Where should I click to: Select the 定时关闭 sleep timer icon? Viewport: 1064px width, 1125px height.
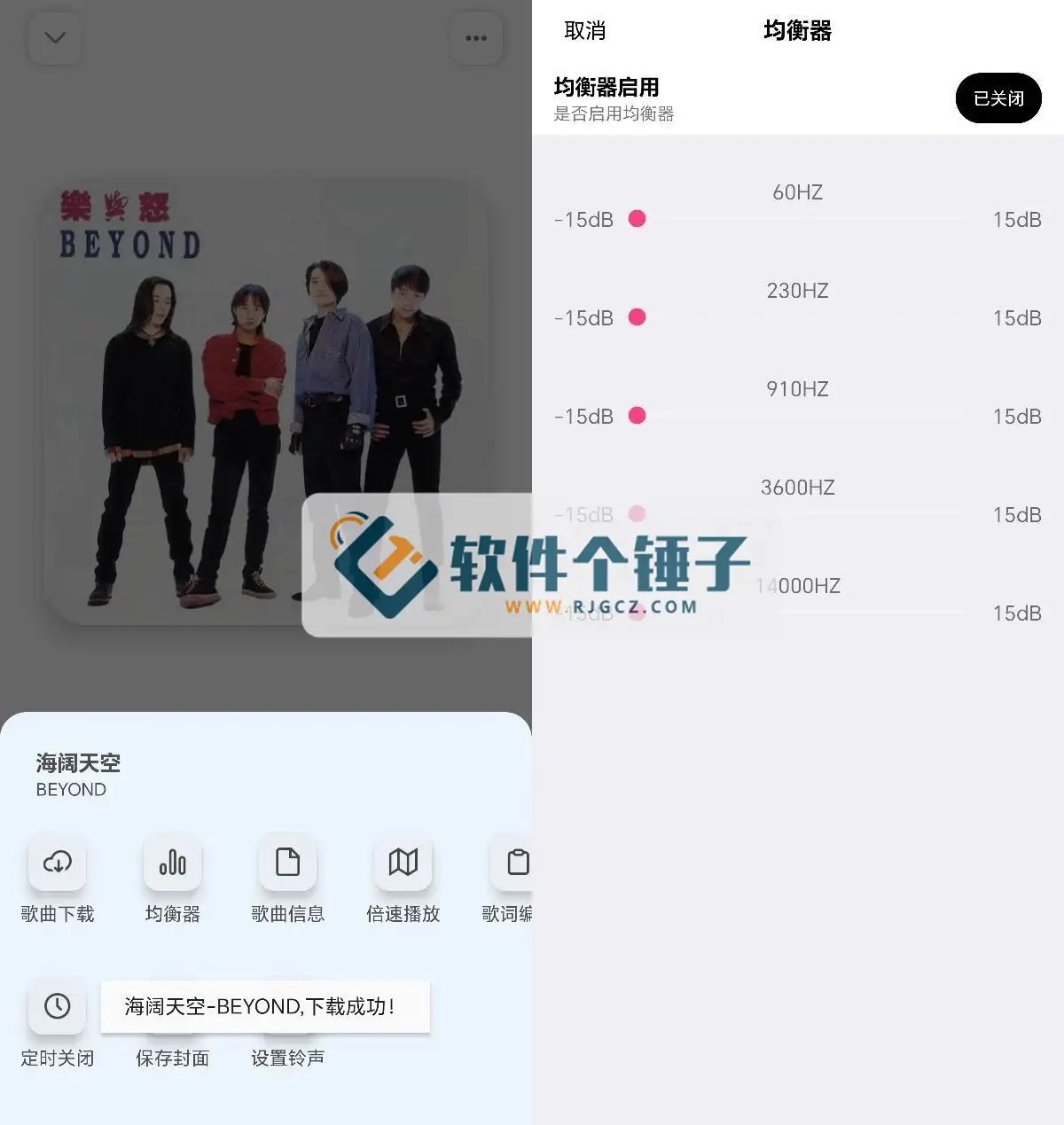57,1007
